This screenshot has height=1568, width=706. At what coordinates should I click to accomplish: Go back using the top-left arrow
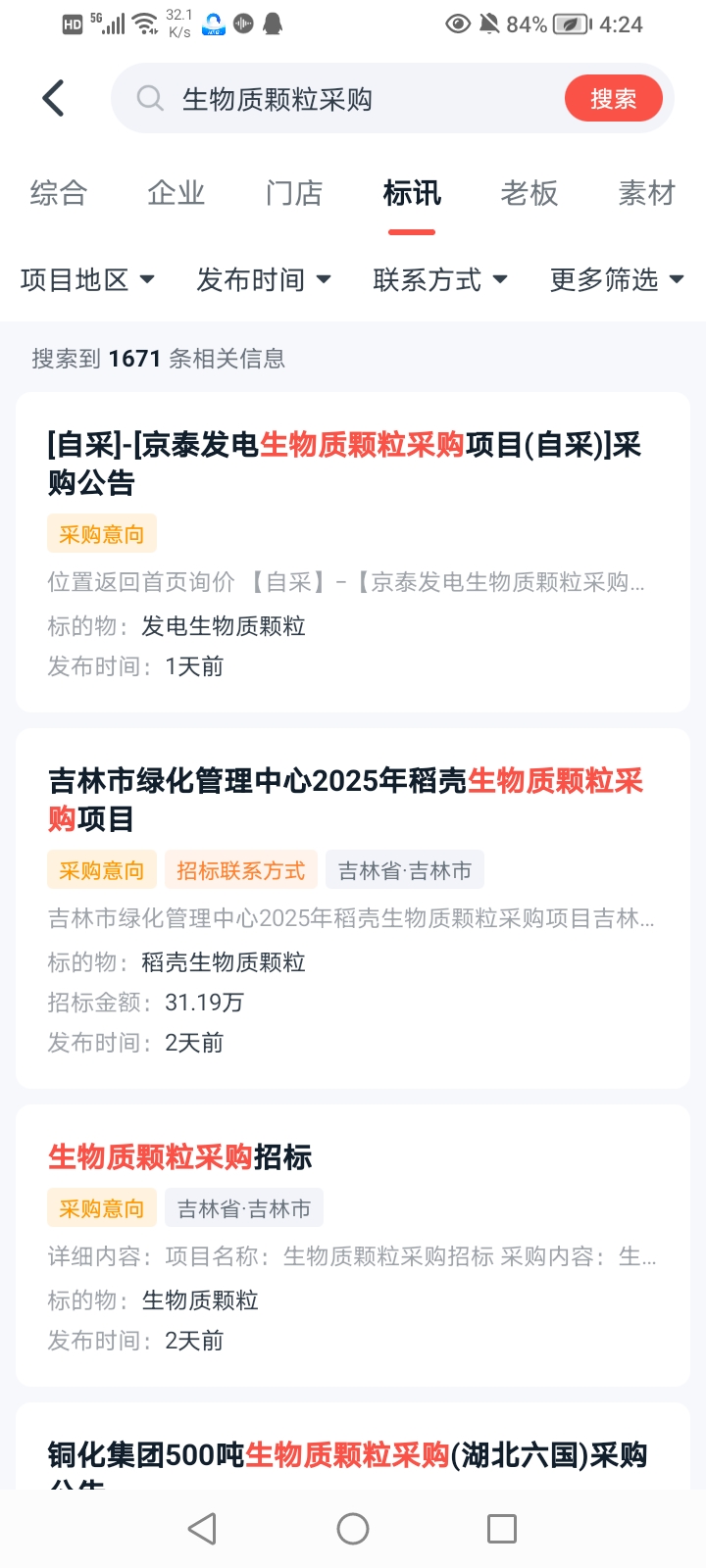pos(54,99)
